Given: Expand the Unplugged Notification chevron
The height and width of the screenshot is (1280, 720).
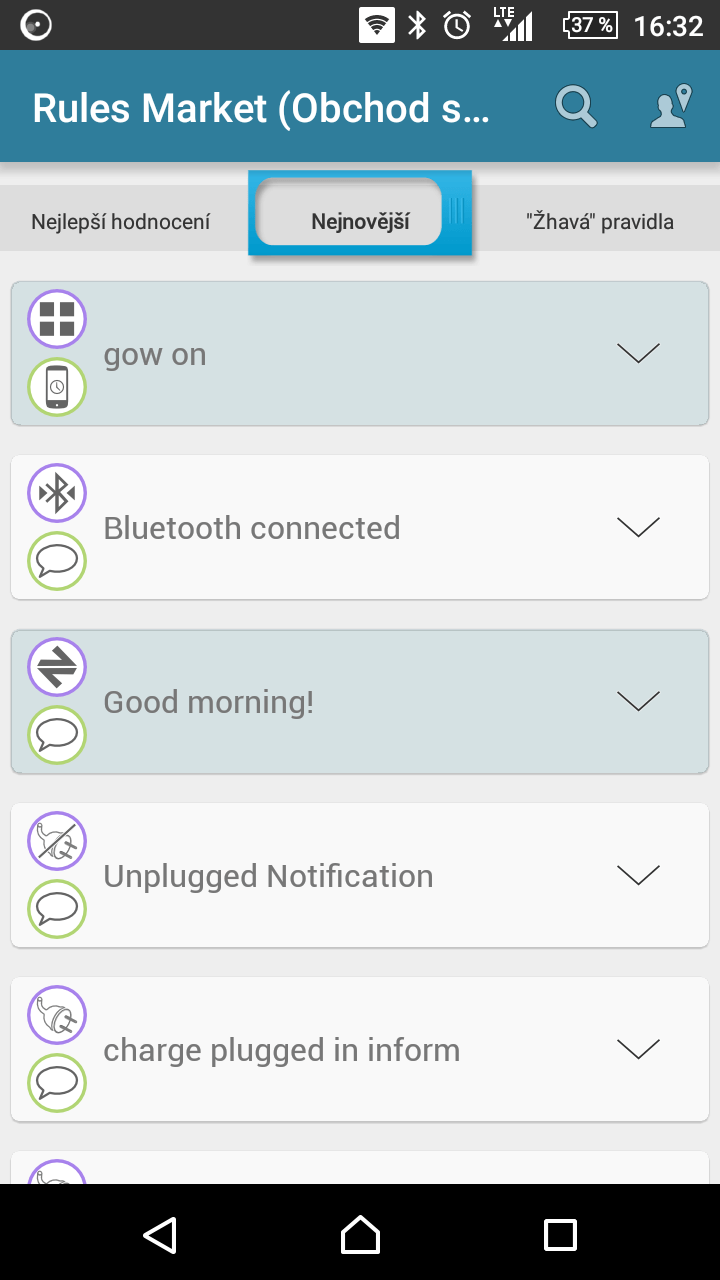Looking at the screenshot, I should (638, 875).
